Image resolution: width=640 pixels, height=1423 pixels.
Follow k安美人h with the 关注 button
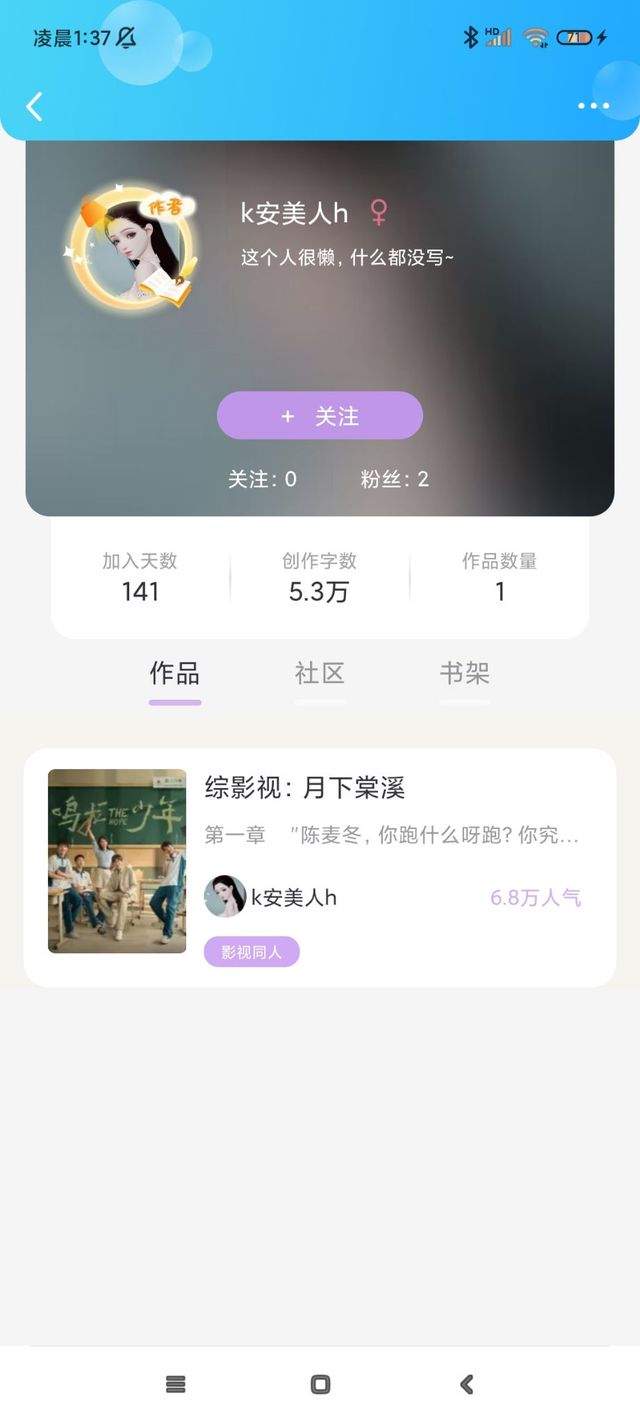(320, 416)
